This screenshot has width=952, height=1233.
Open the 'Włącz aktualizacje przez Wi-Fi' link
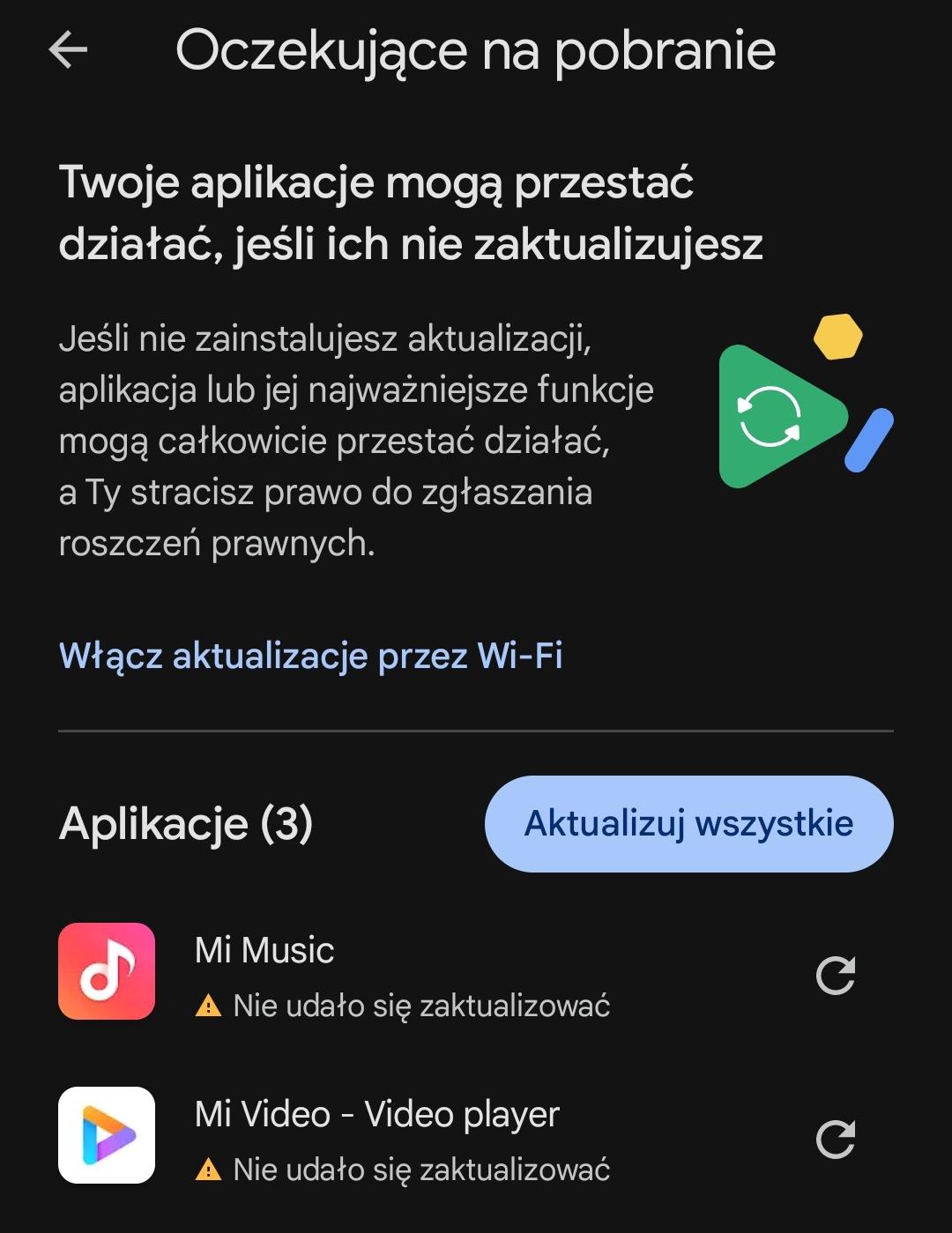310,656
